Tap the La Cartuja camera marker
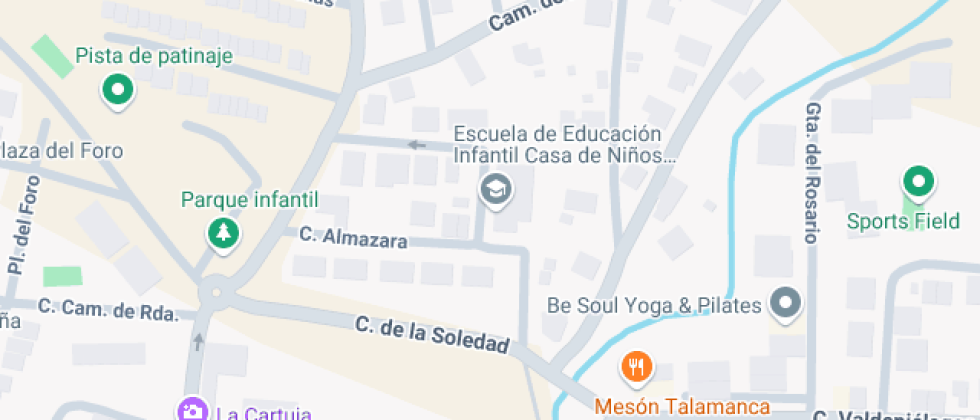Screen dimensions: 980x420 191,410
